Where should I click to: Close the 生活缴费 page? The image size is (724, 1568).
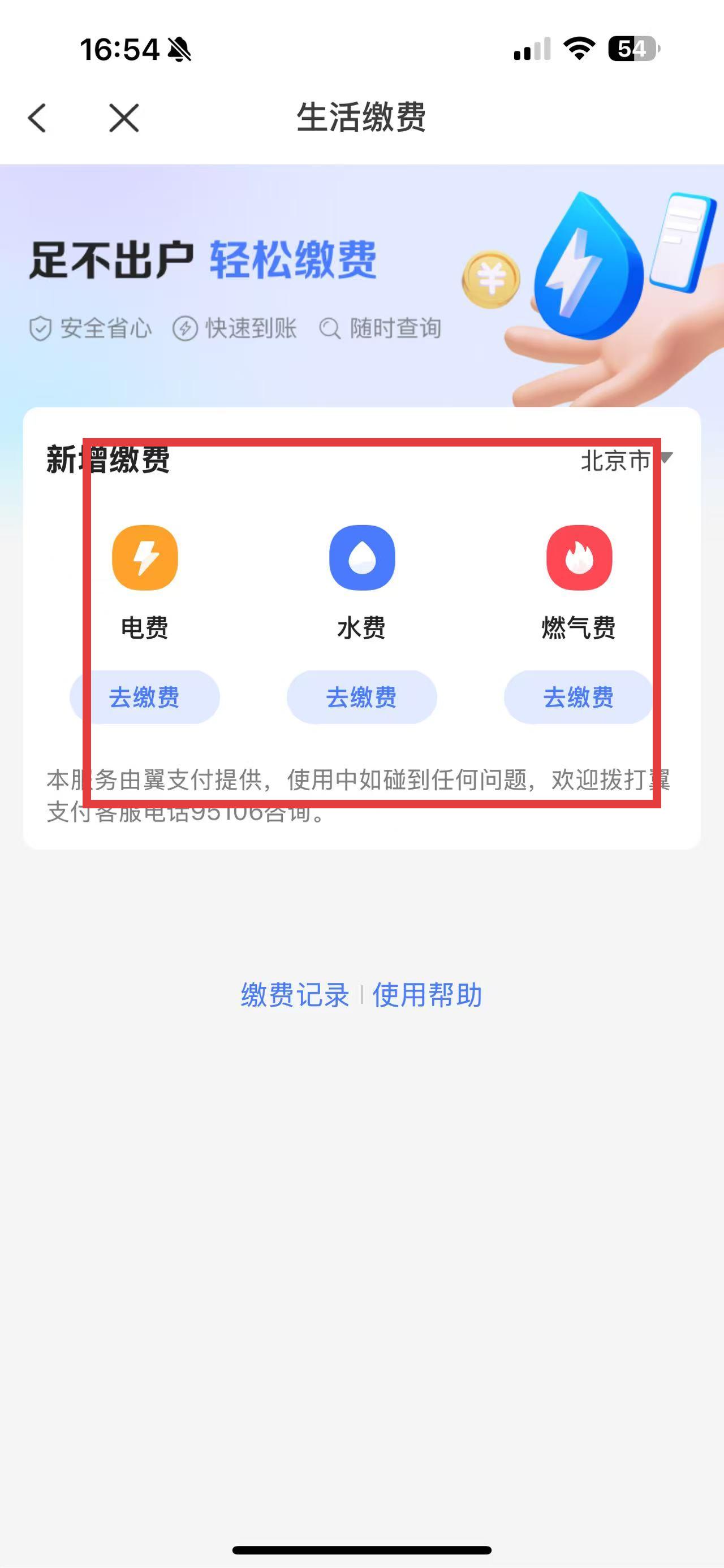click(124, 118)
